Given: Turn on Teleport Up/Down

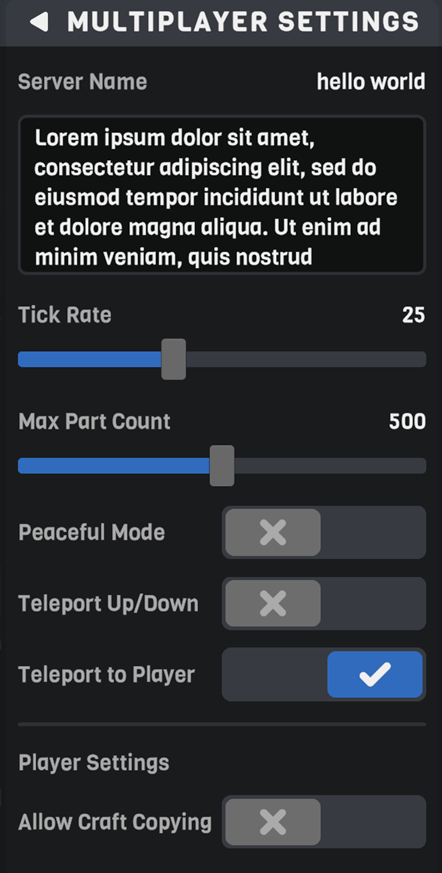Looking at the screenshot, I should coord(324,604).
